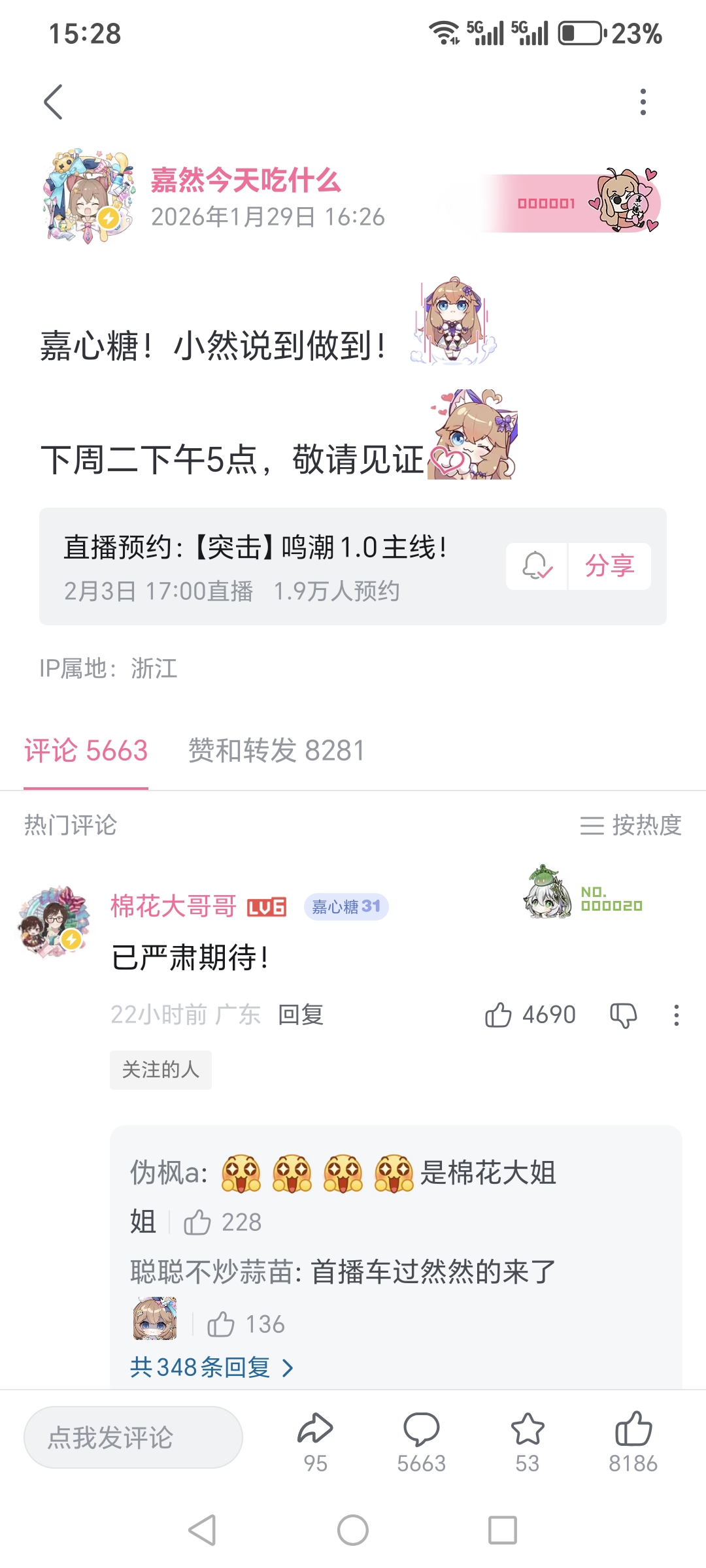The width and height of the screenshot is (706, 1568).
Task: Like 聪聪不炒蒜苗's reply
Action: click(221, 1324)
